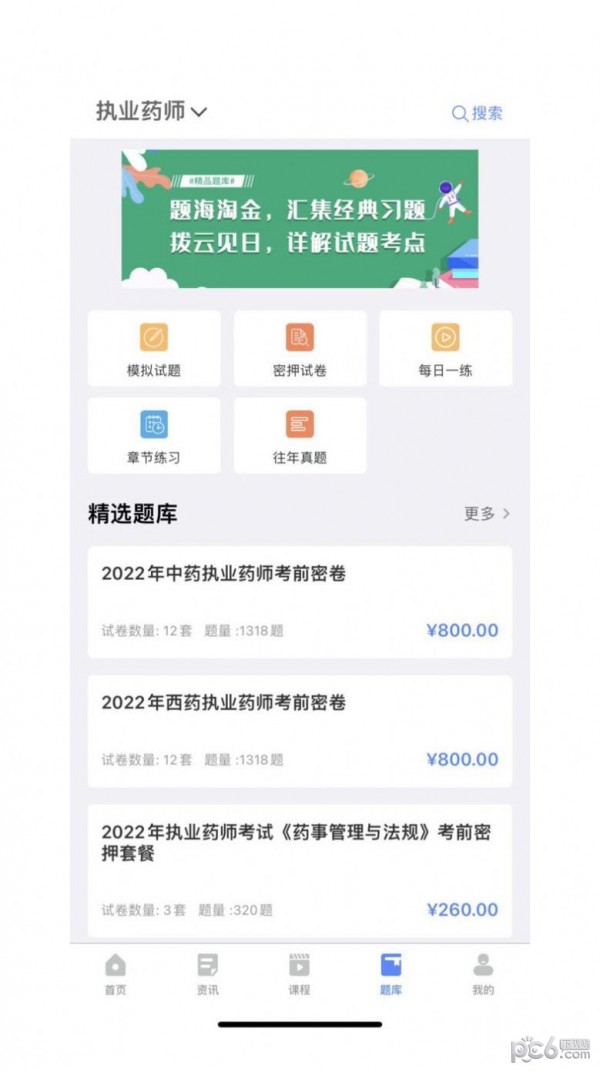Image resolution: width=600 pixels, height=1072 pixels.
Task: Select the 题库 tab
Action: [x=391, y=975]
